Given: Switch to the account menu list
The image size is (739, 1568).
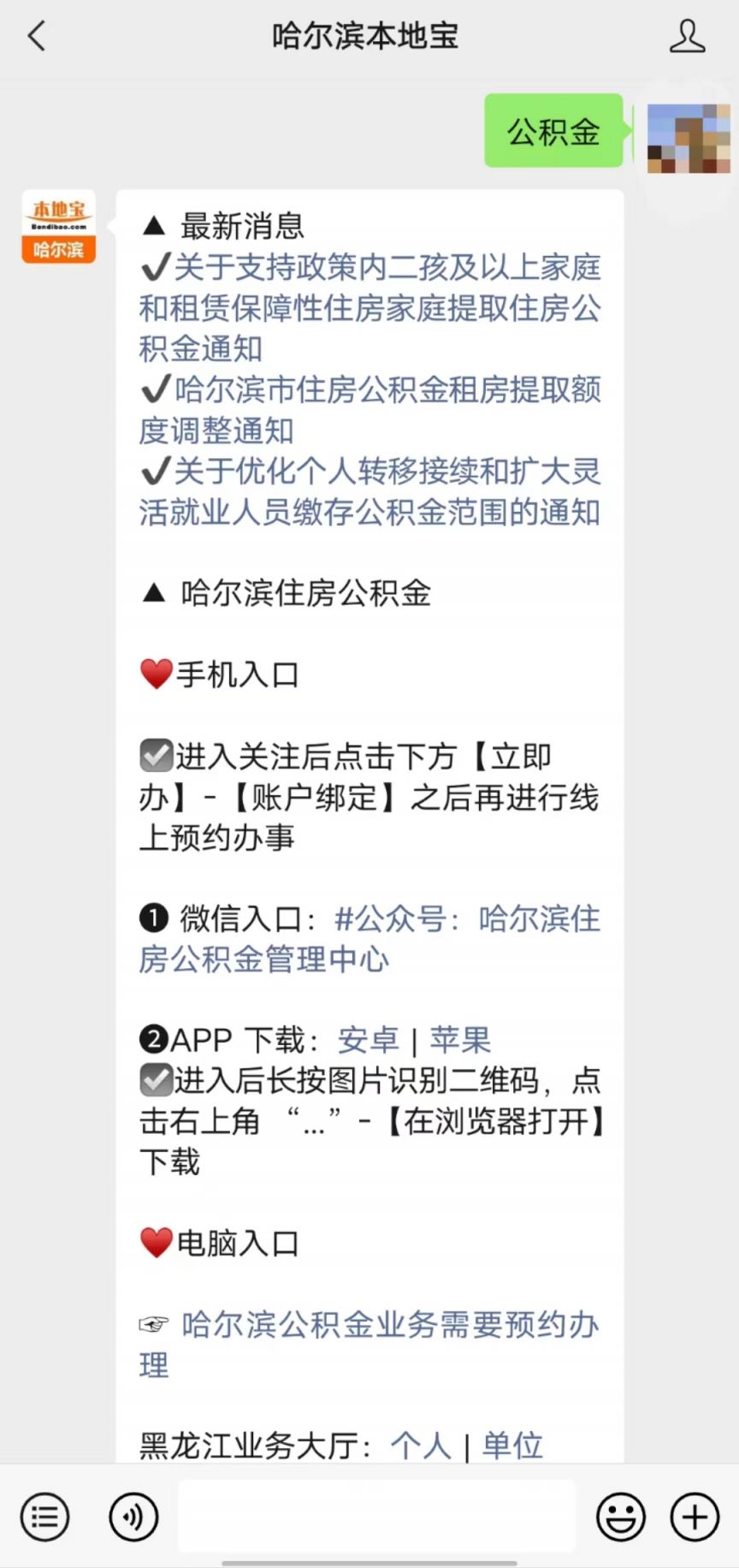Looking at the screenshot, I should tap(44, 1518).
